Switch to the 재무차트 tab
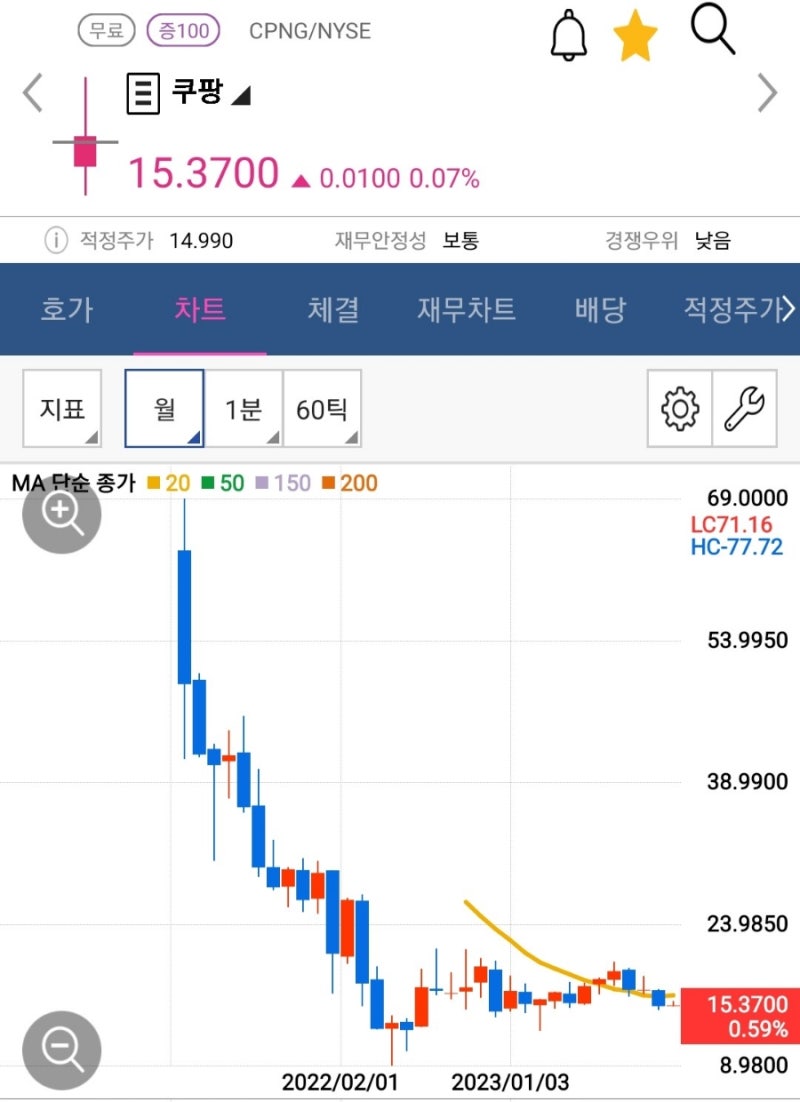 466,310
